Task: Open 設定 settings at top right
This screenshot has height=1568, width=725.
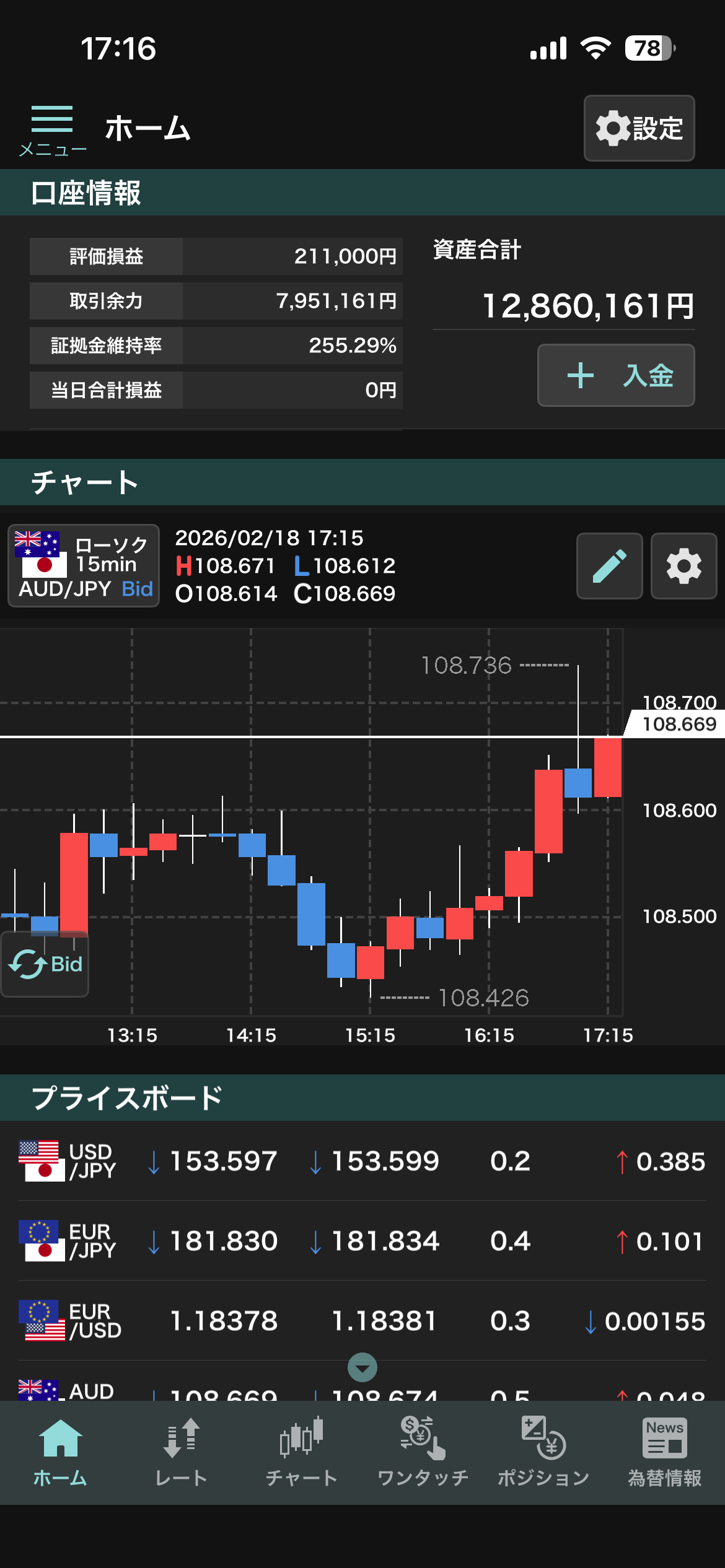Action: pos(639,128)
